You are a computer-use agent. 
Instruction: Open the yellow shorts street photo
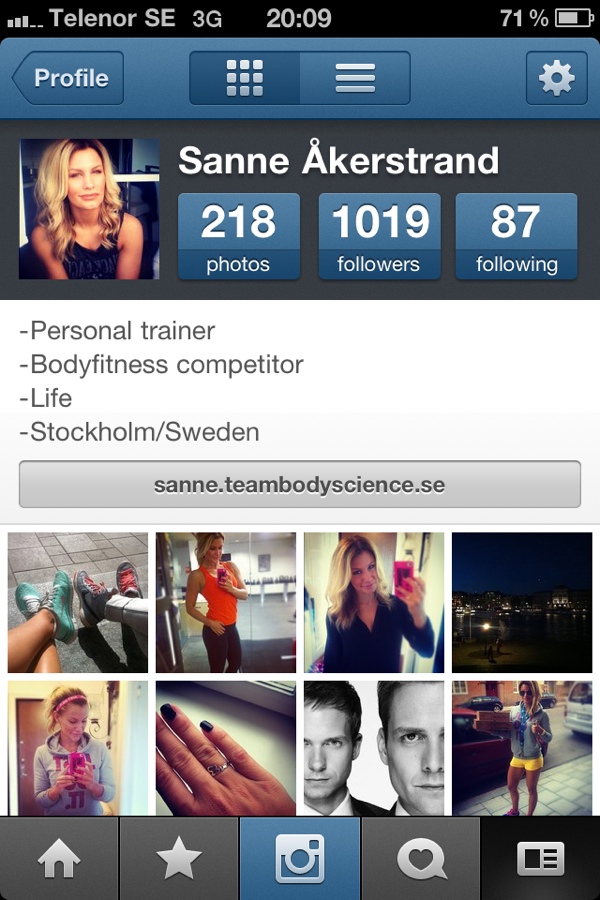[x=522, y=748]
